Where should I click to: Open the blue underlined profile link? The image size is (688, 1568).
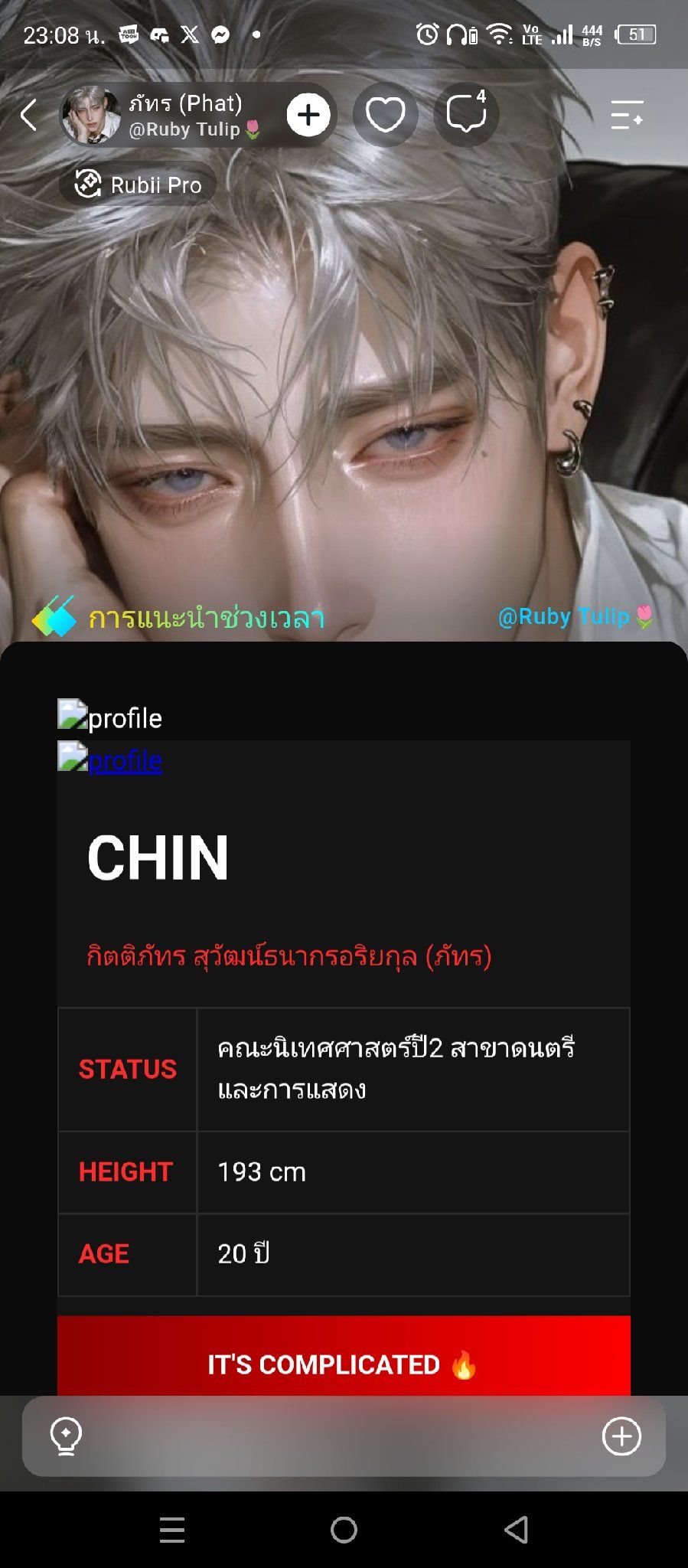click(125, 760)
